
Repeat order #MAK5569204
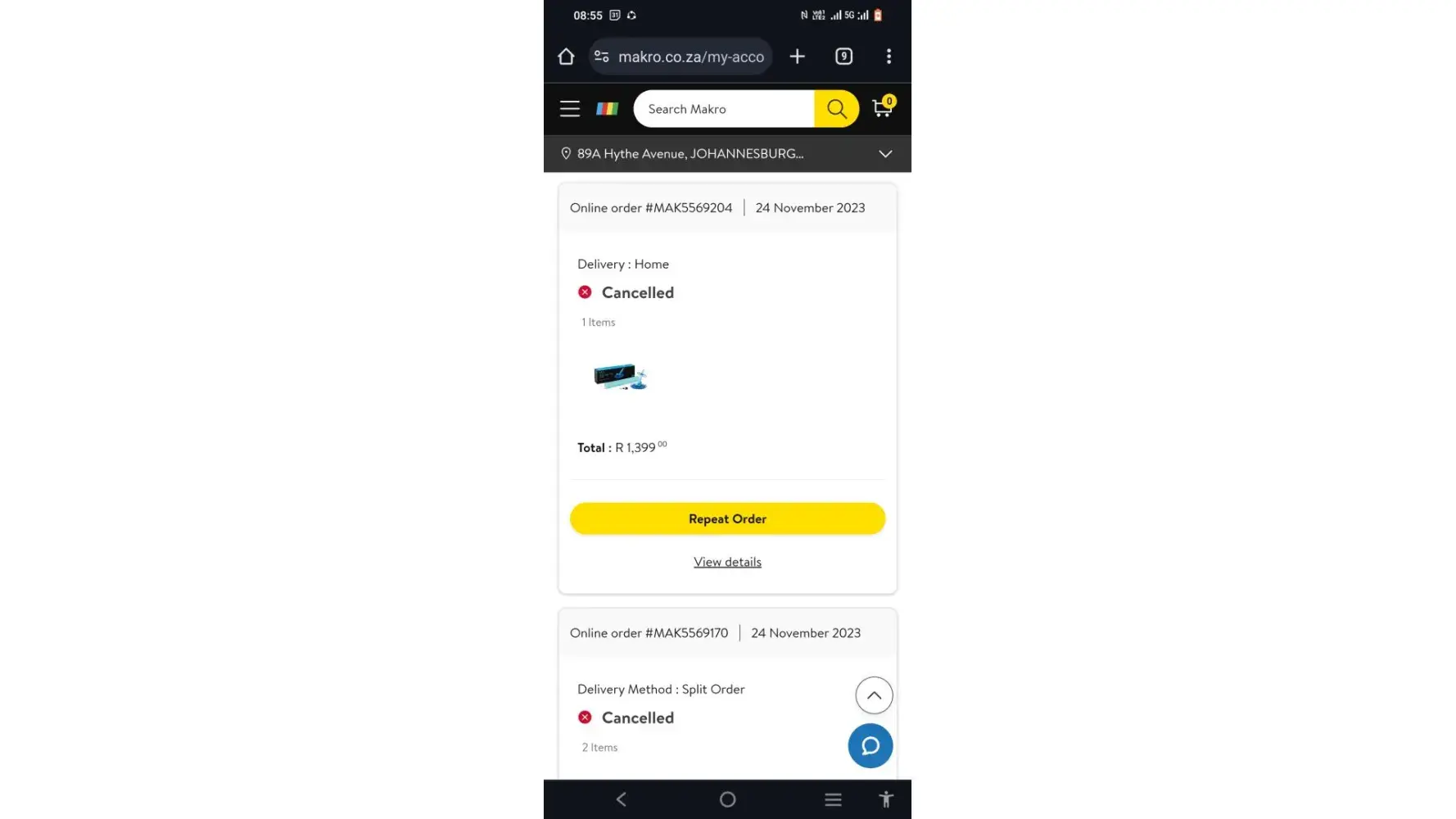coord(727,518)
